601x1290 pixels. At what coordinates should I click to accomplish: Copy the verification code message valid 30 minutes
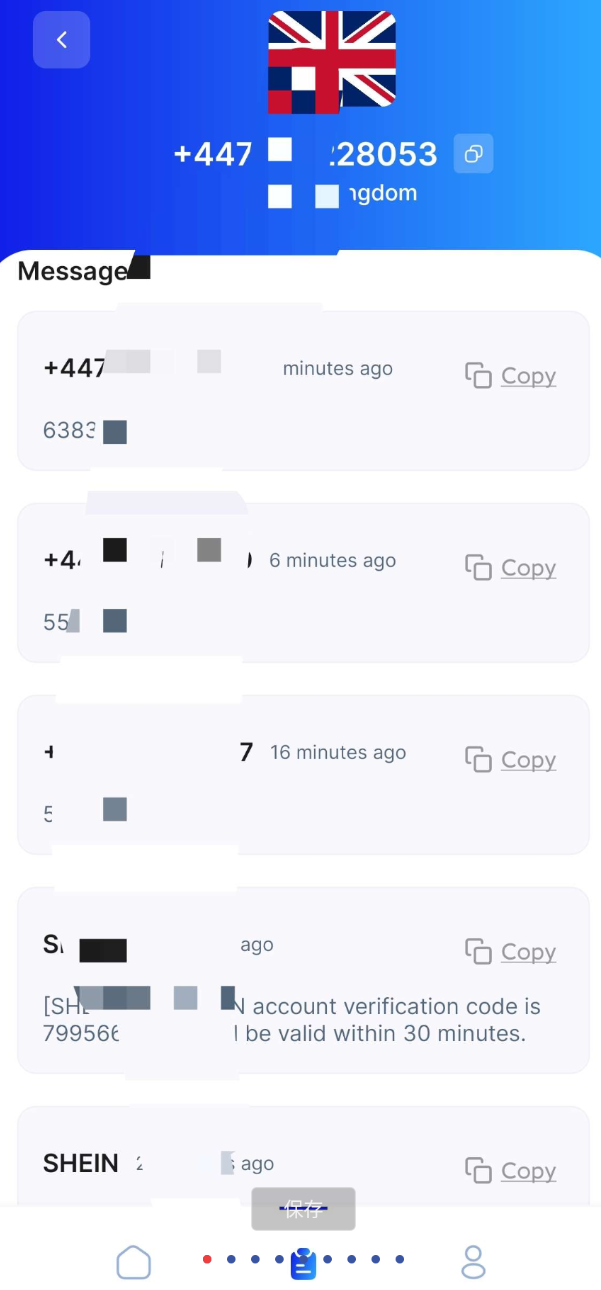(510, 952)
